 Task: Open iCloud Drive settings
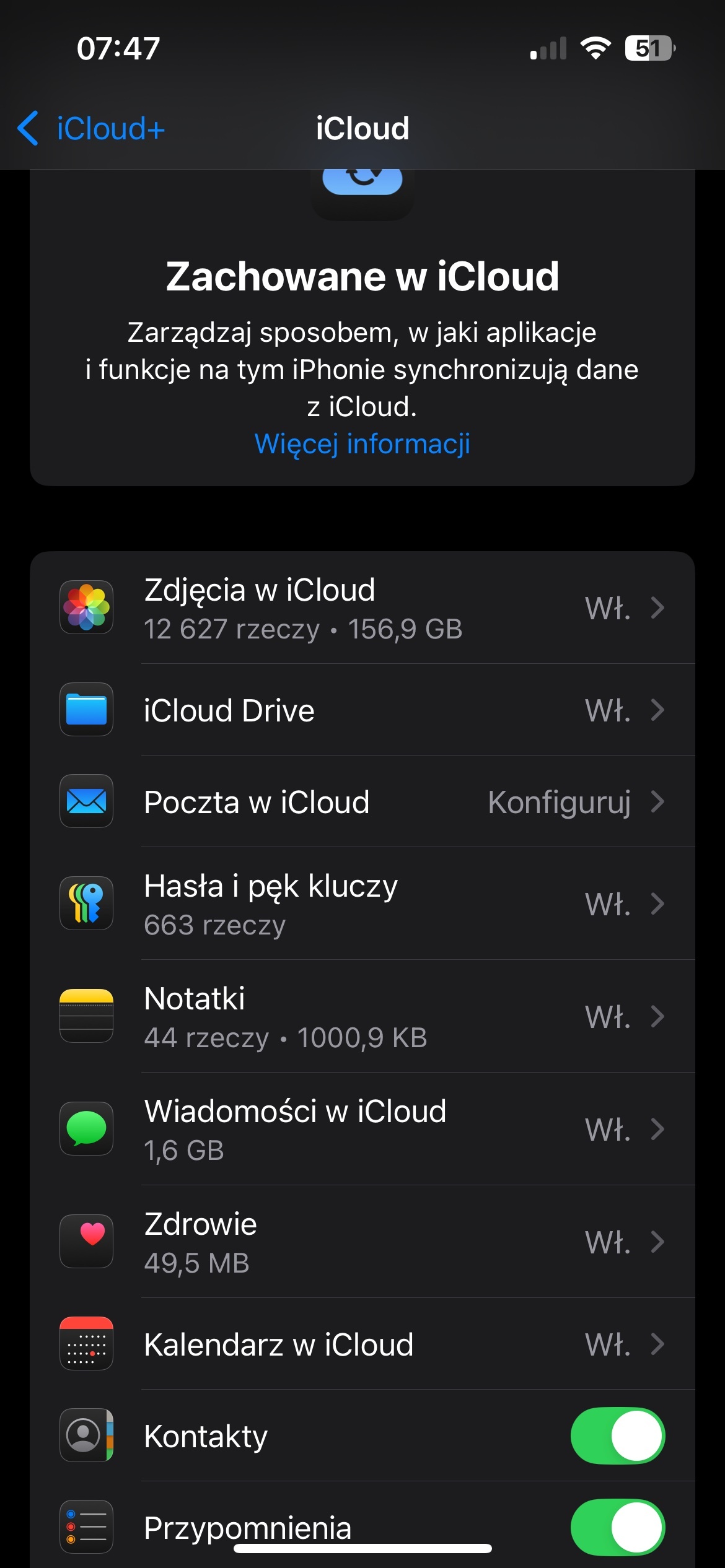point(362,710)
